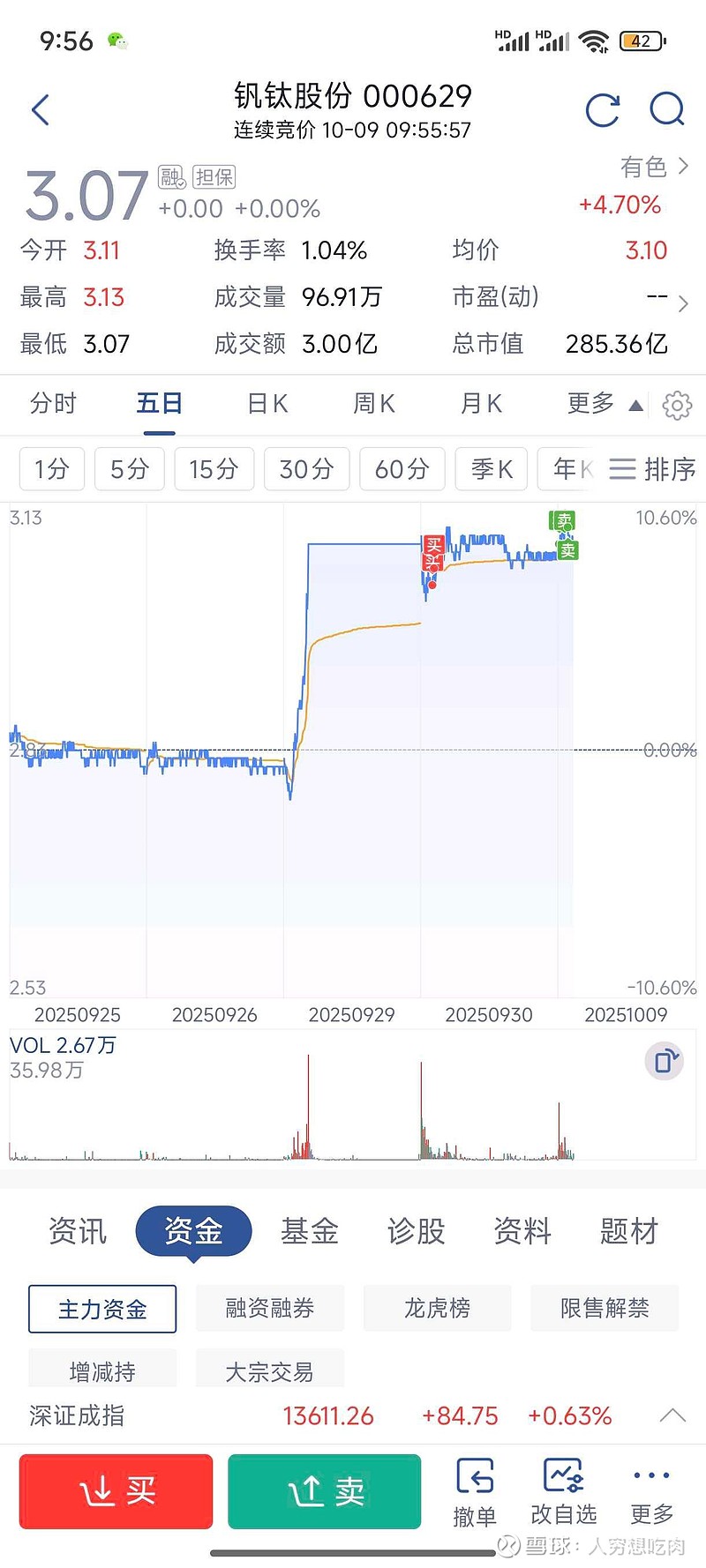Select the 60分 period chip

(x=402, y=469)
